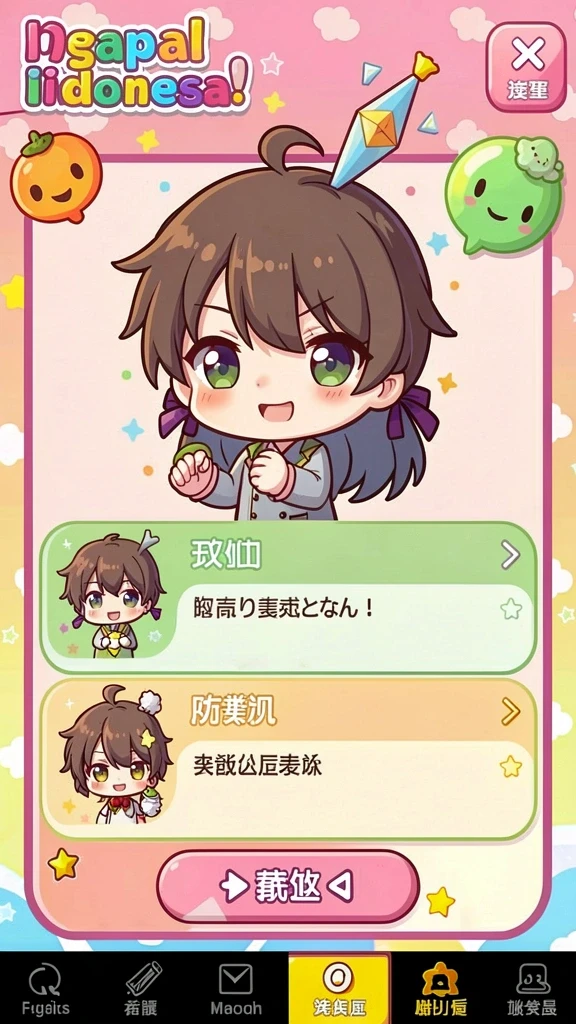Favorite the orange card with its star

click(511, 766)
